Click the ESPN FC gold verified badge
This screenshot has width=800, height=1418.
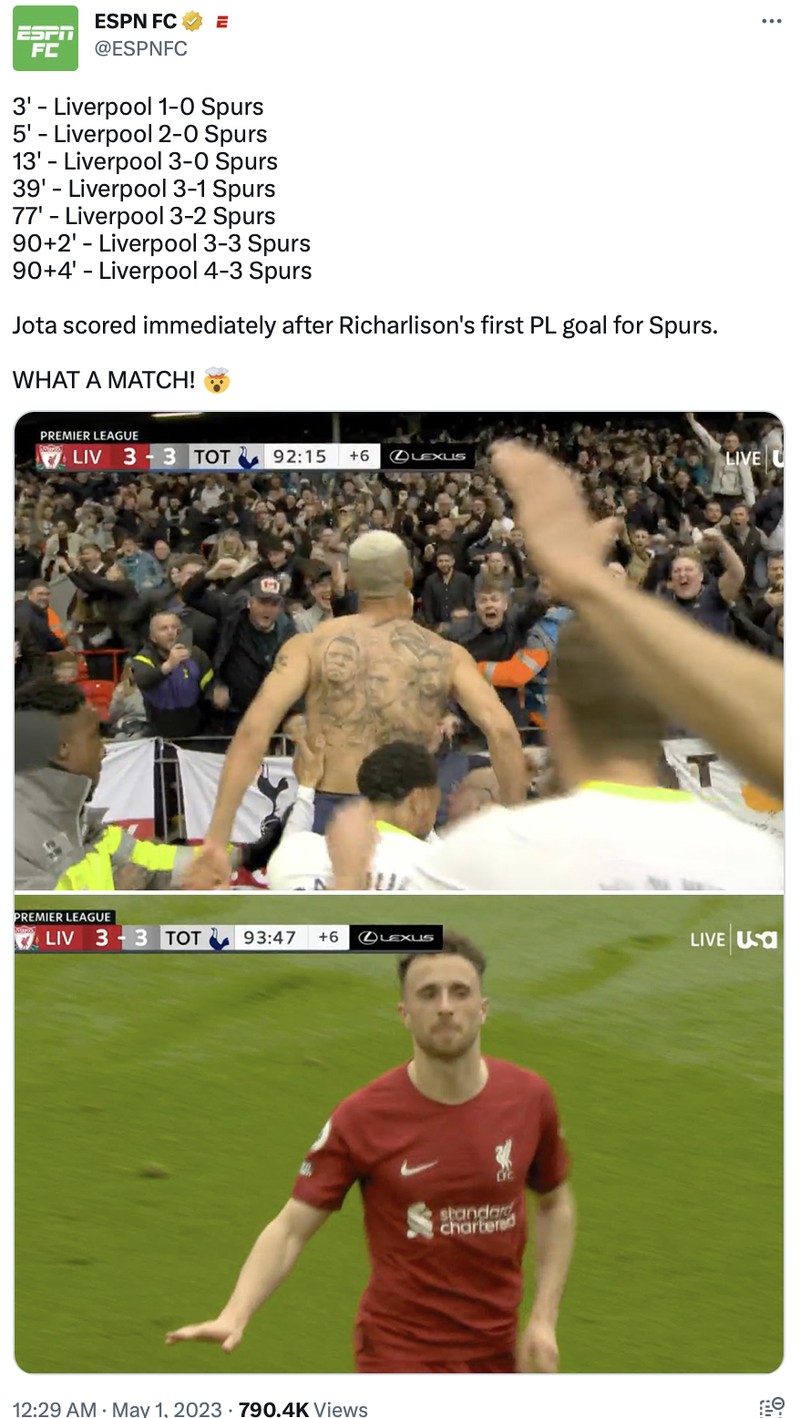pyautogui.click(x=193, y=20)
